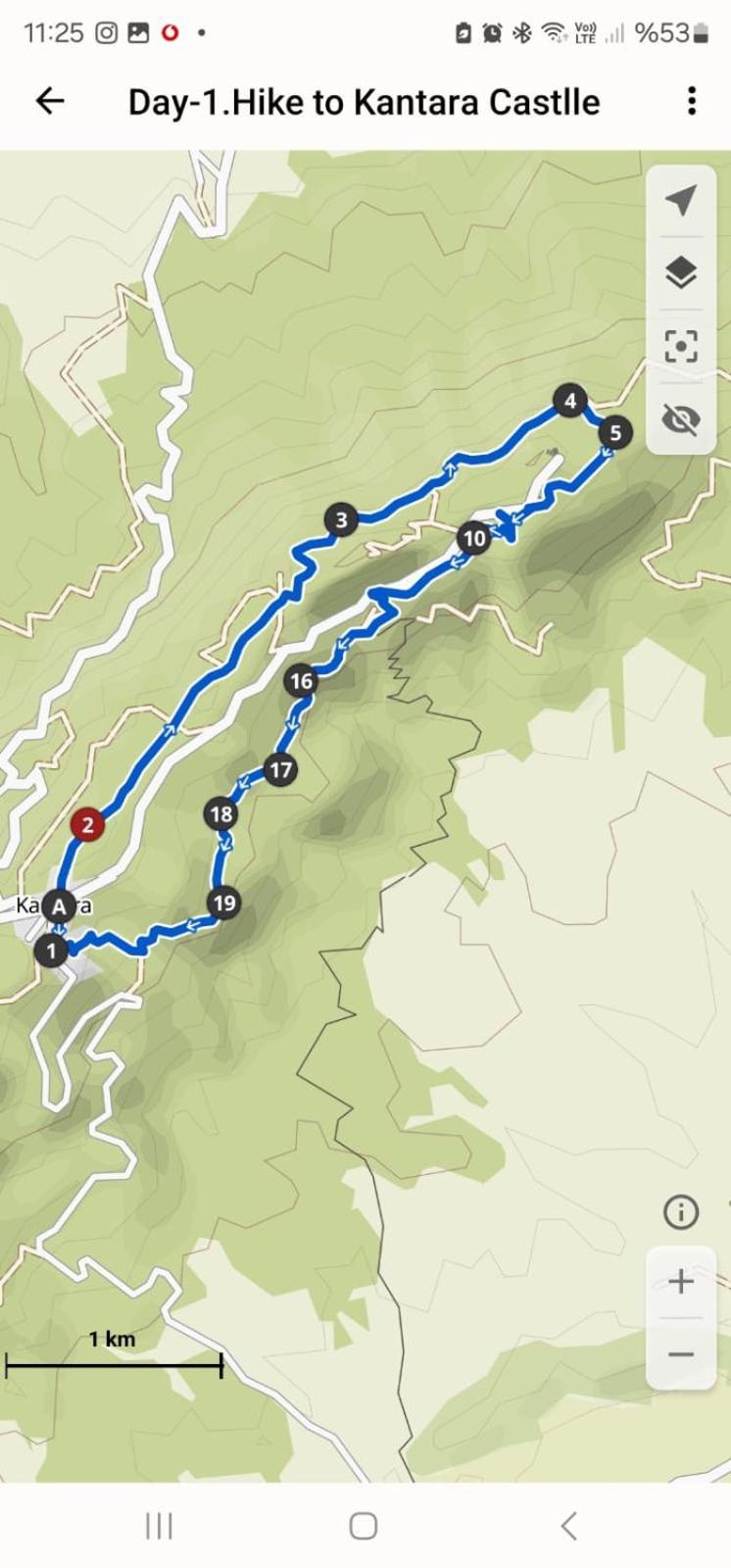Hide the route waypoints overlay

pyautogui.click(x=680, y=419)
